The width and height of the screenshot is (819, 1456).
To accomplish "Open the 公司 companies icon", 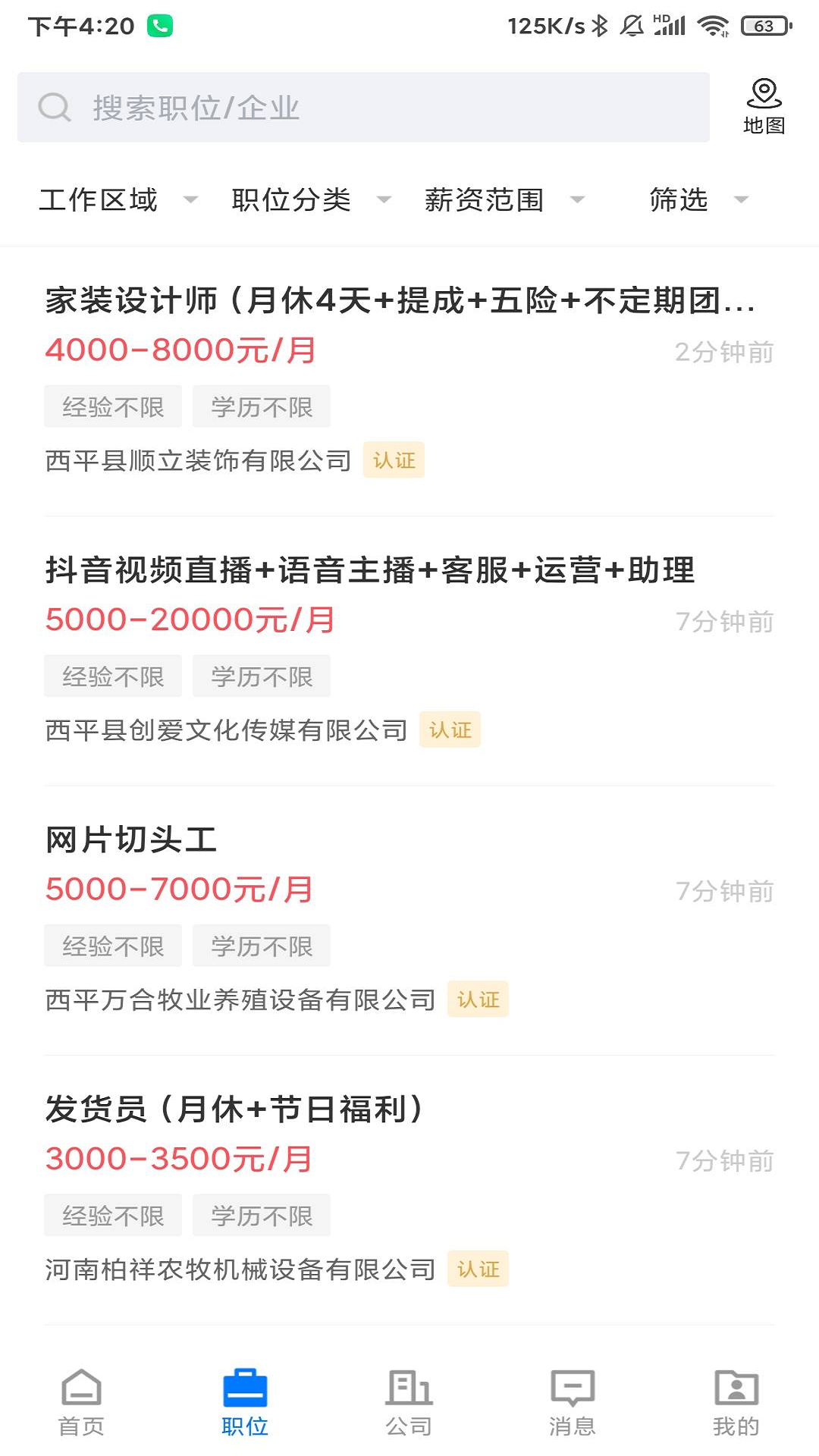I will pos(409,1399).
